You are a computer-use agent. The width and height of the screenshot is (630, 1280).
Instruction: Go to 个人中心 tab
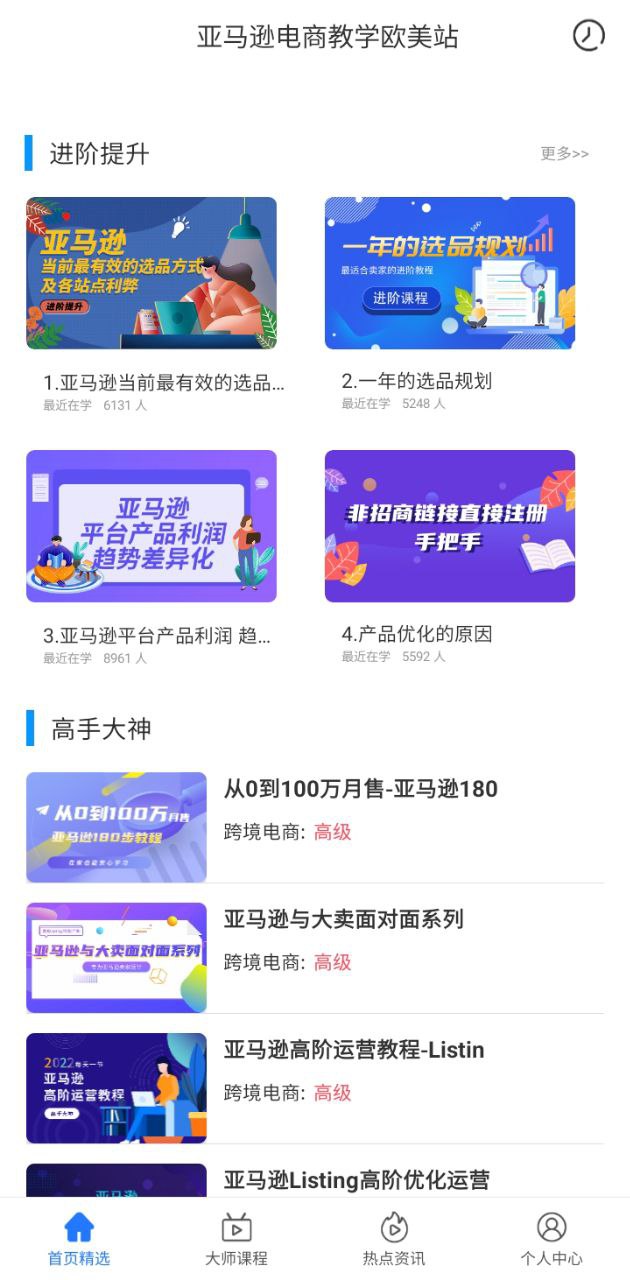(551, 1240)
